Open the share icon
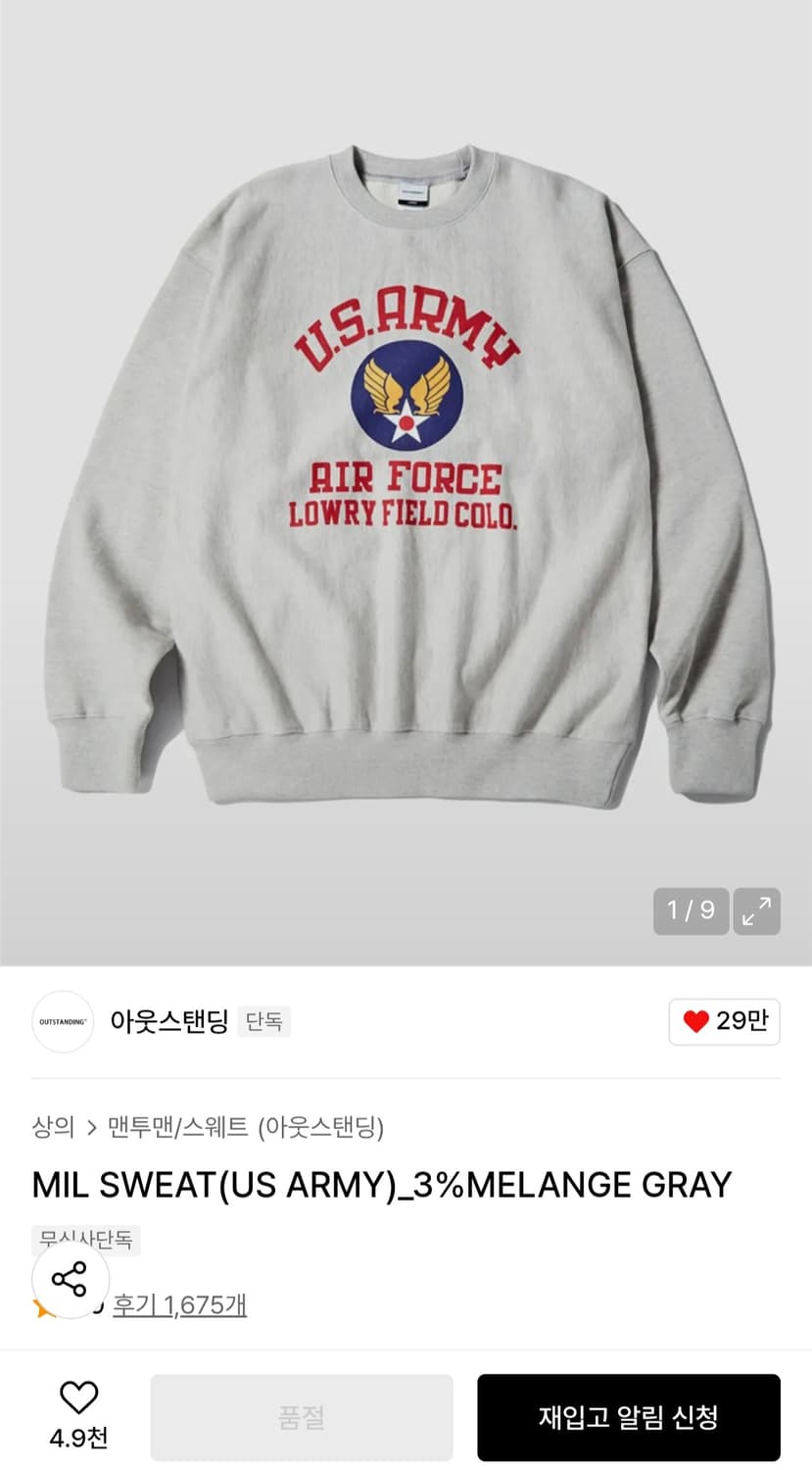Image resolution: width=812 pixels, height=1470 pixels. click(70, 1279)
